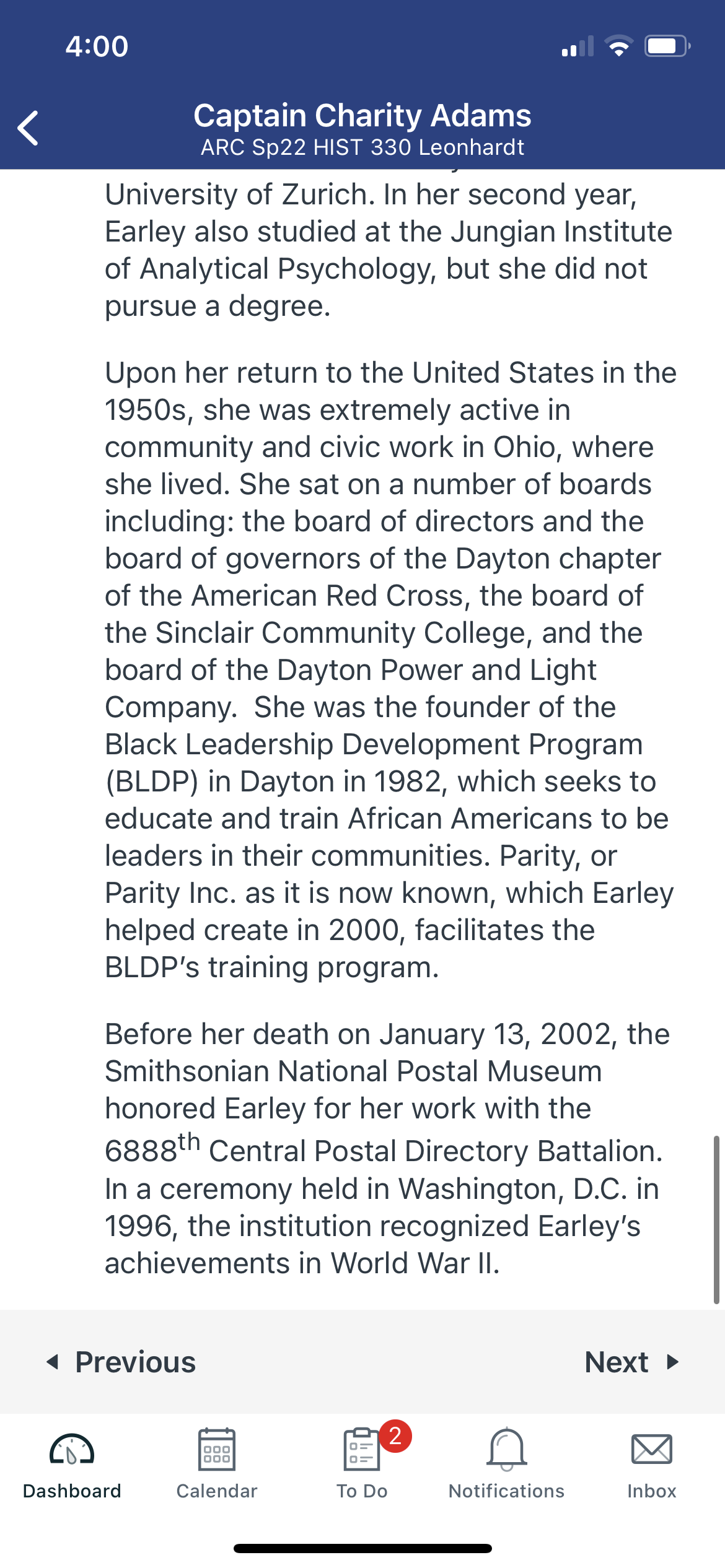Open the Dashboard tab
This screenshot has width=725, height=1568.
(72, 1464)
